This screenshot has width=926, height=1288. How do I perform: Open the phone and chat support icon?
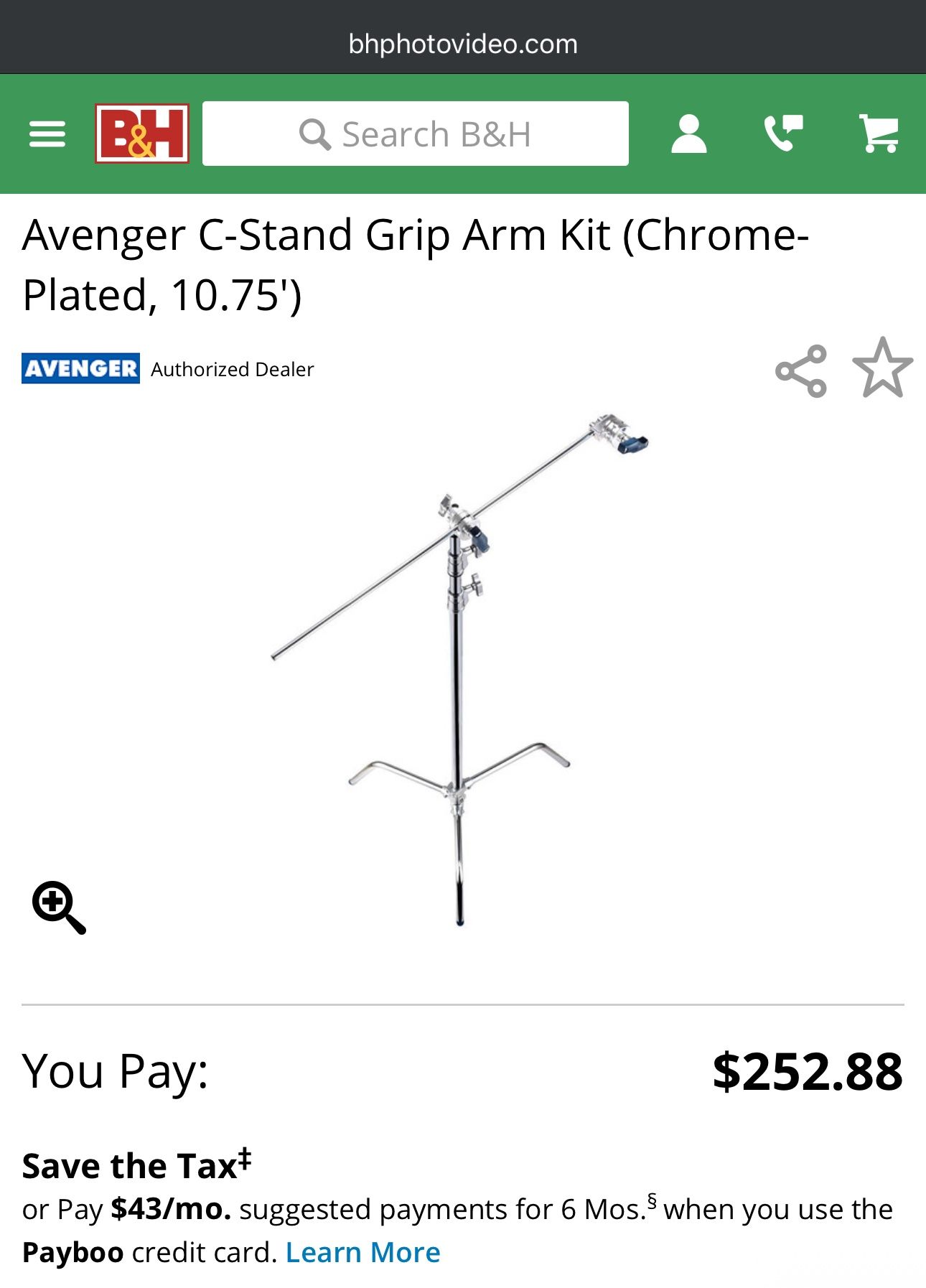[783, 134]
